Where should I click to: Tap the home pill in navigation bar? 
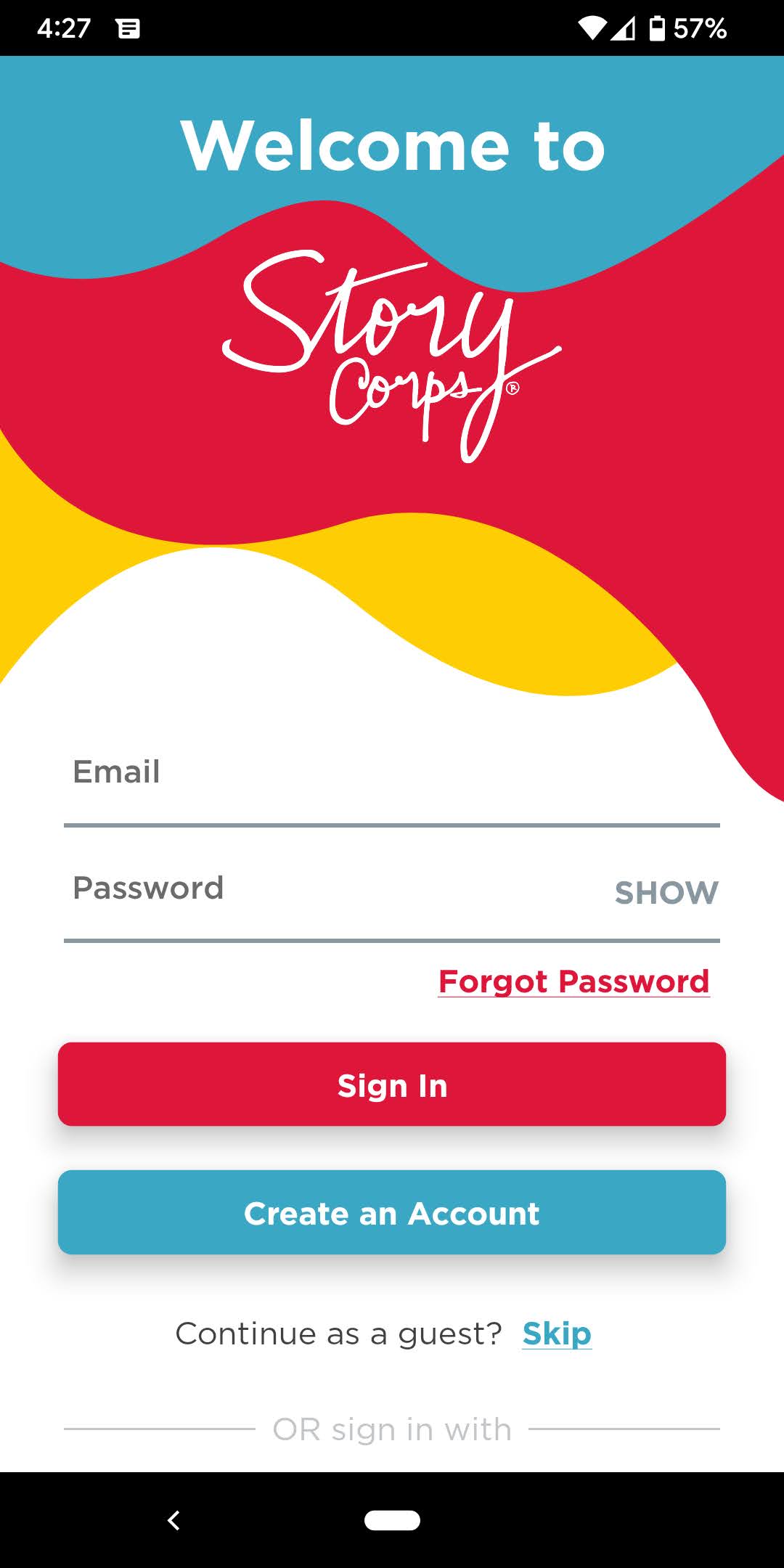pyautogui.click(x=392, y=1520)
